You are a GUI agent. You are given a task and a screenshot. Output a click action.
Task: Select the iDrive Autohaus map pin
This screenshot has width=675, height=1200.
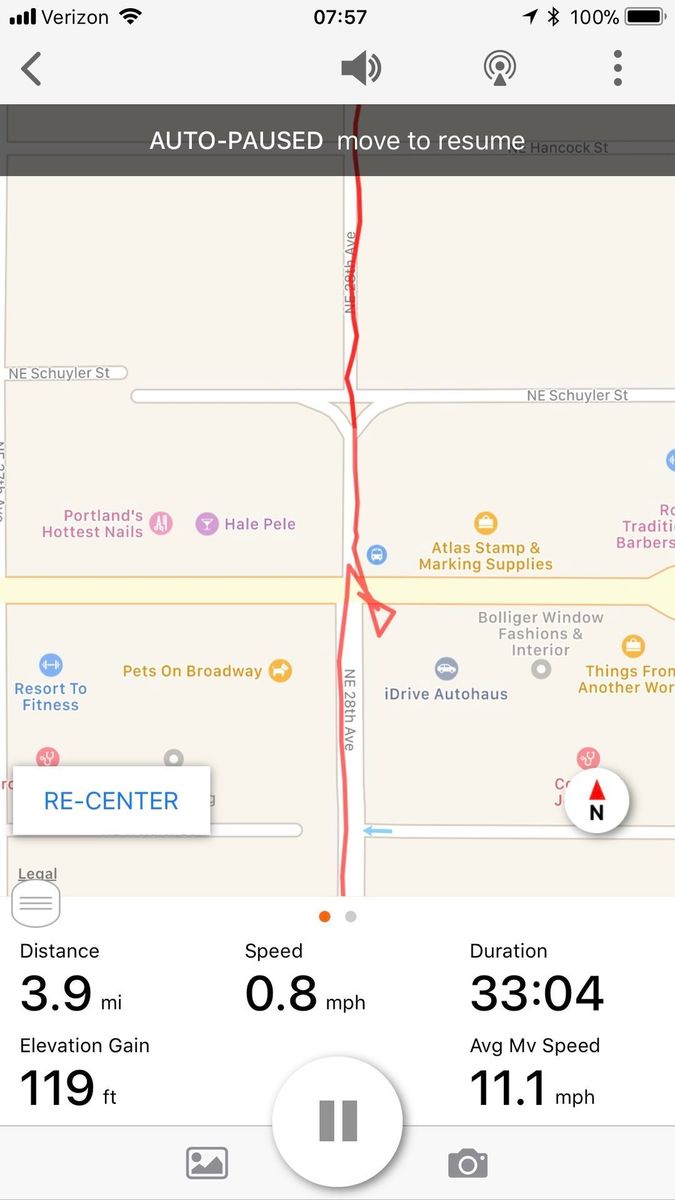(x=446, y=668)
